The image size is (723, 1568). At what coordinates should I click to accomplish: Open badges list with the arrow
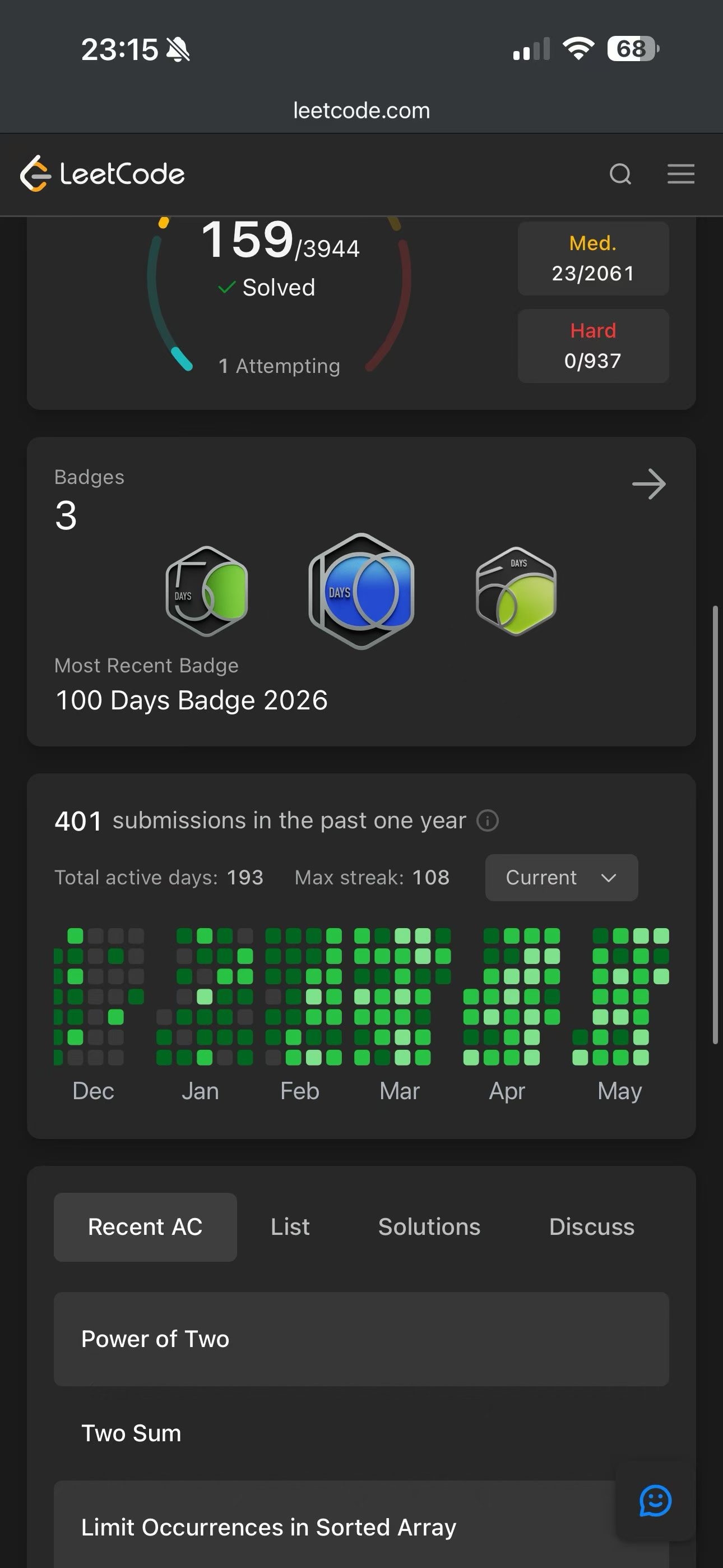pyautogui.click(x=649, y=484)
